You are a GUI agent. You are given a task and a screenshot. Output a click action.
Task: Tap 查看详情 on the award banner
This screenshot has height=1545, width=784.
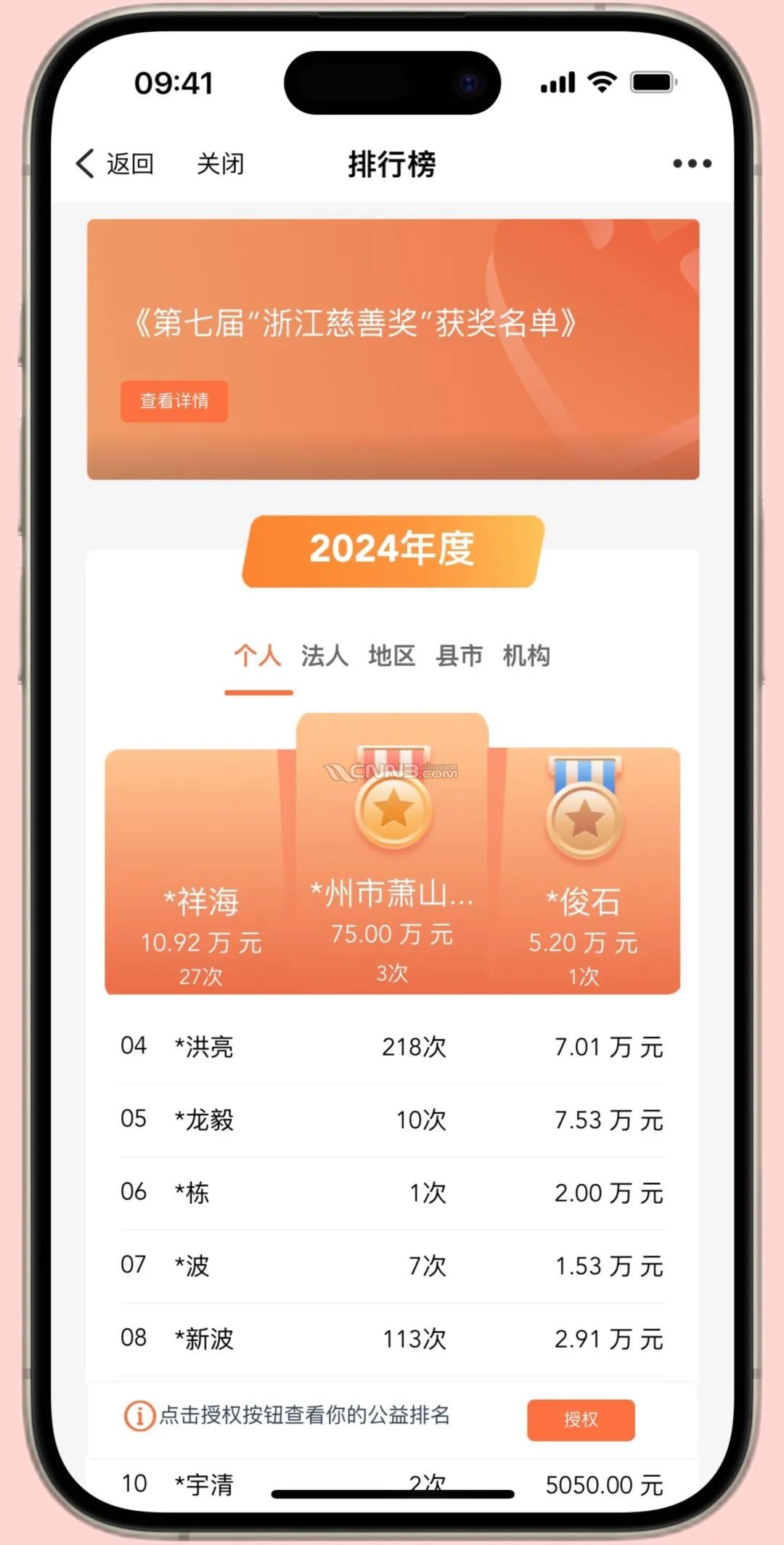[x=174, y=401]
